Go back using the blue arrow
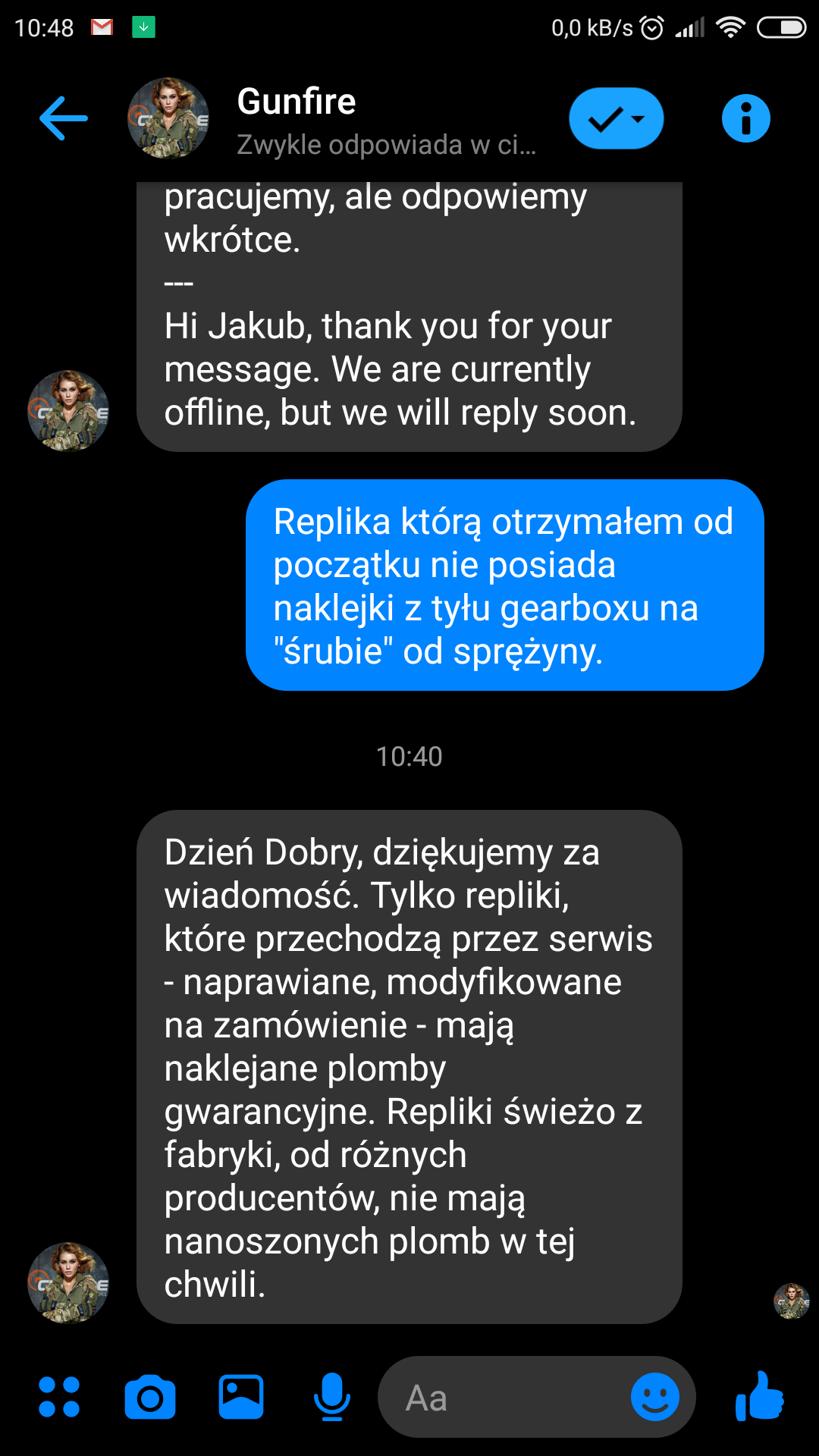 point(64,118)
